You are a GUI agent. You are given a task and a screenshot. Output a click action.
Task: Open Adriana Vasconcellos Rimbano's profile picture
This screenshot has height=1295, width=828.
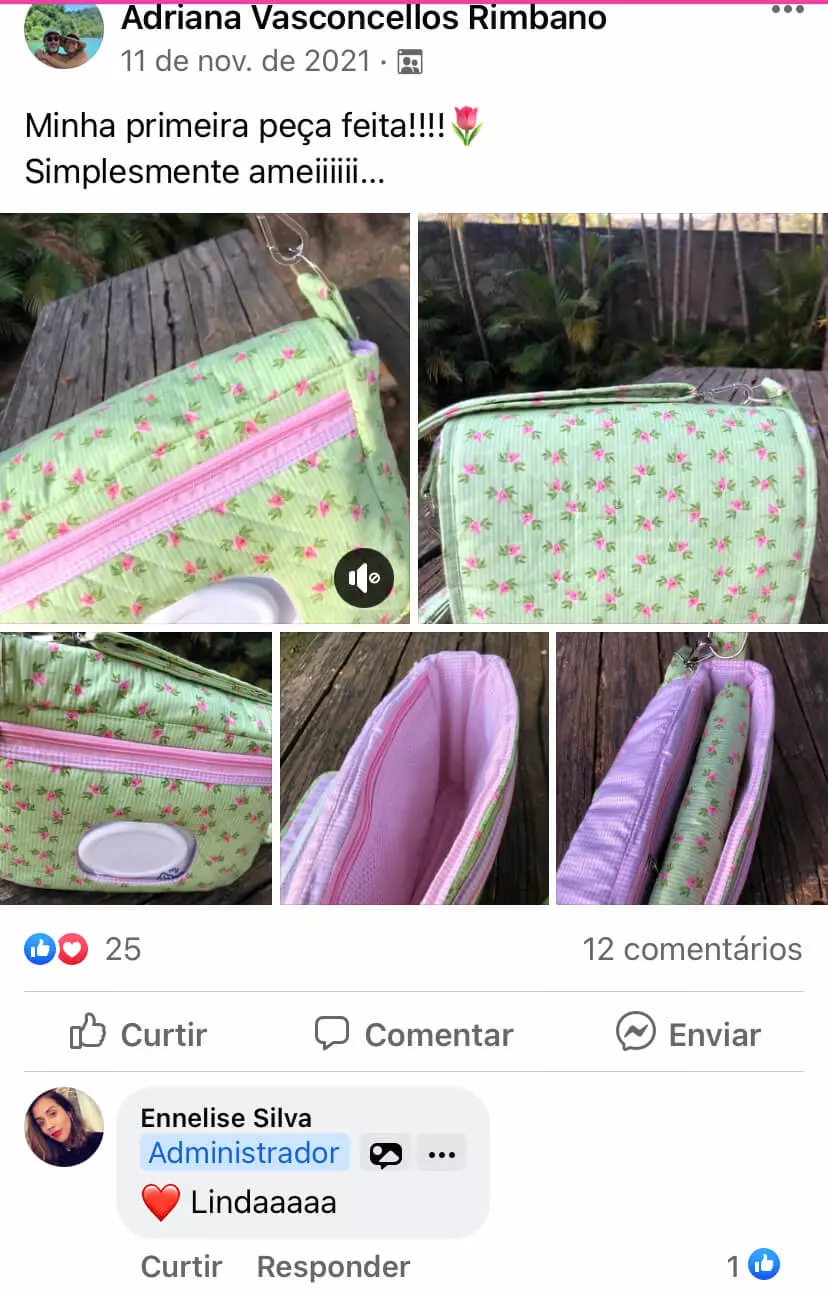(64, 36)
